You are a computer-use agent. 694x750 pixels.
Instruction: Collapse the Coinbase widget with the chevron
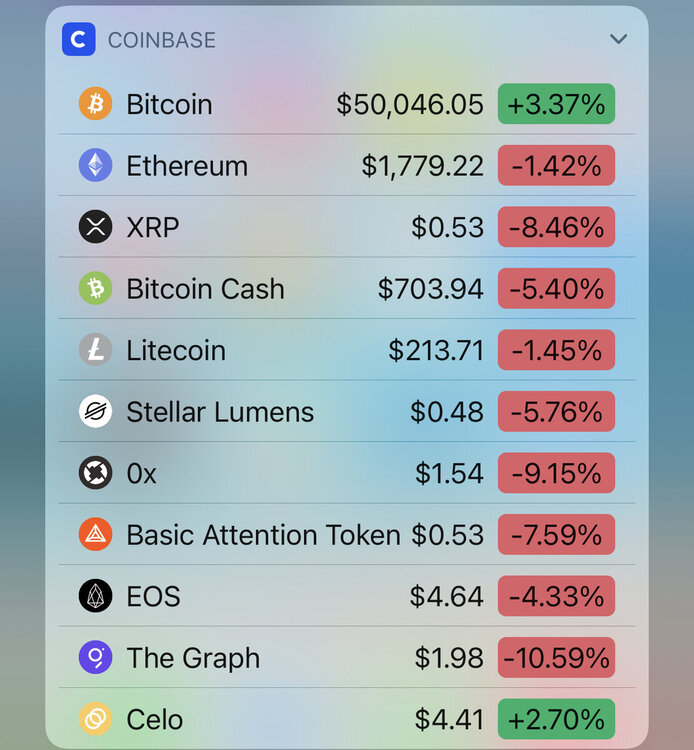click(618, 40)
